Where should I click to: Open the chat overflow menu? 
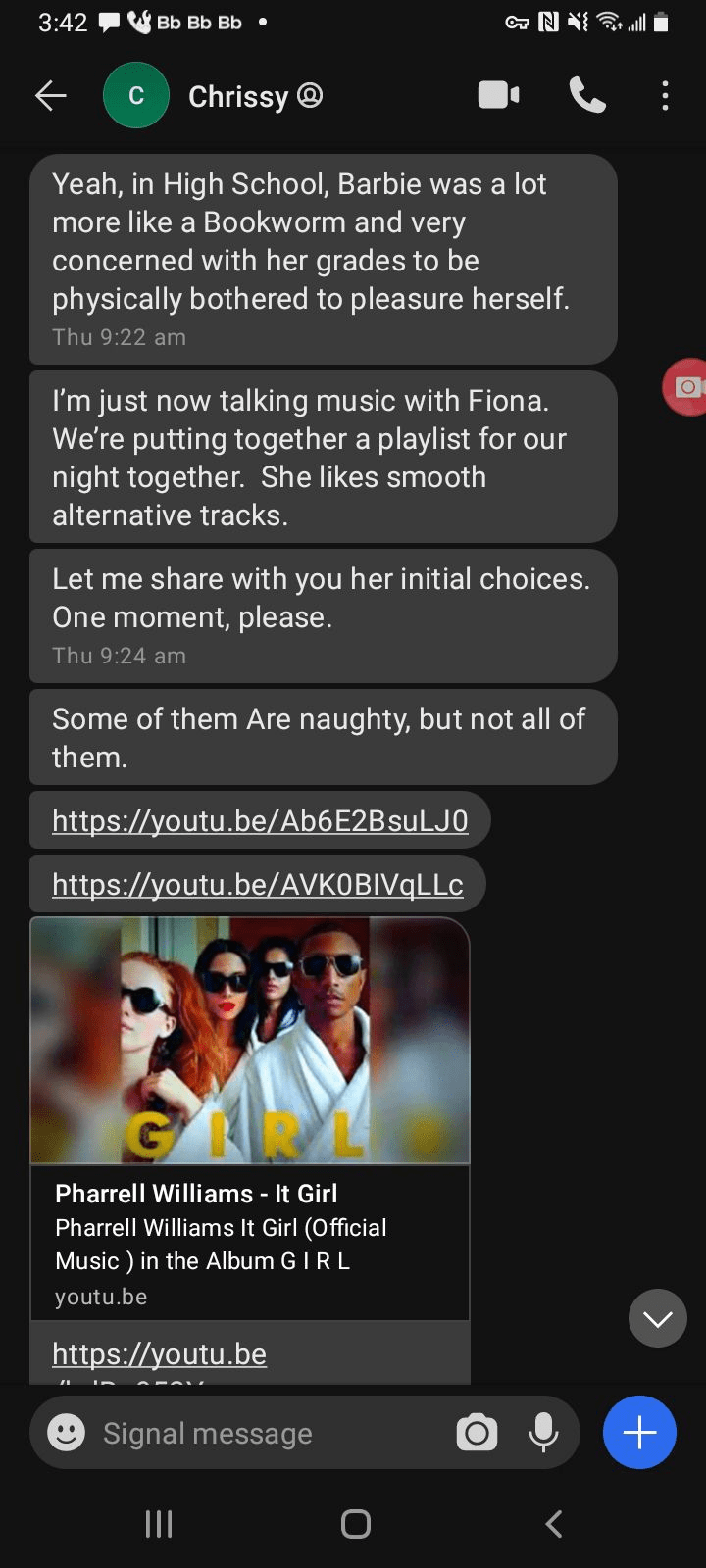click(665, 95)
